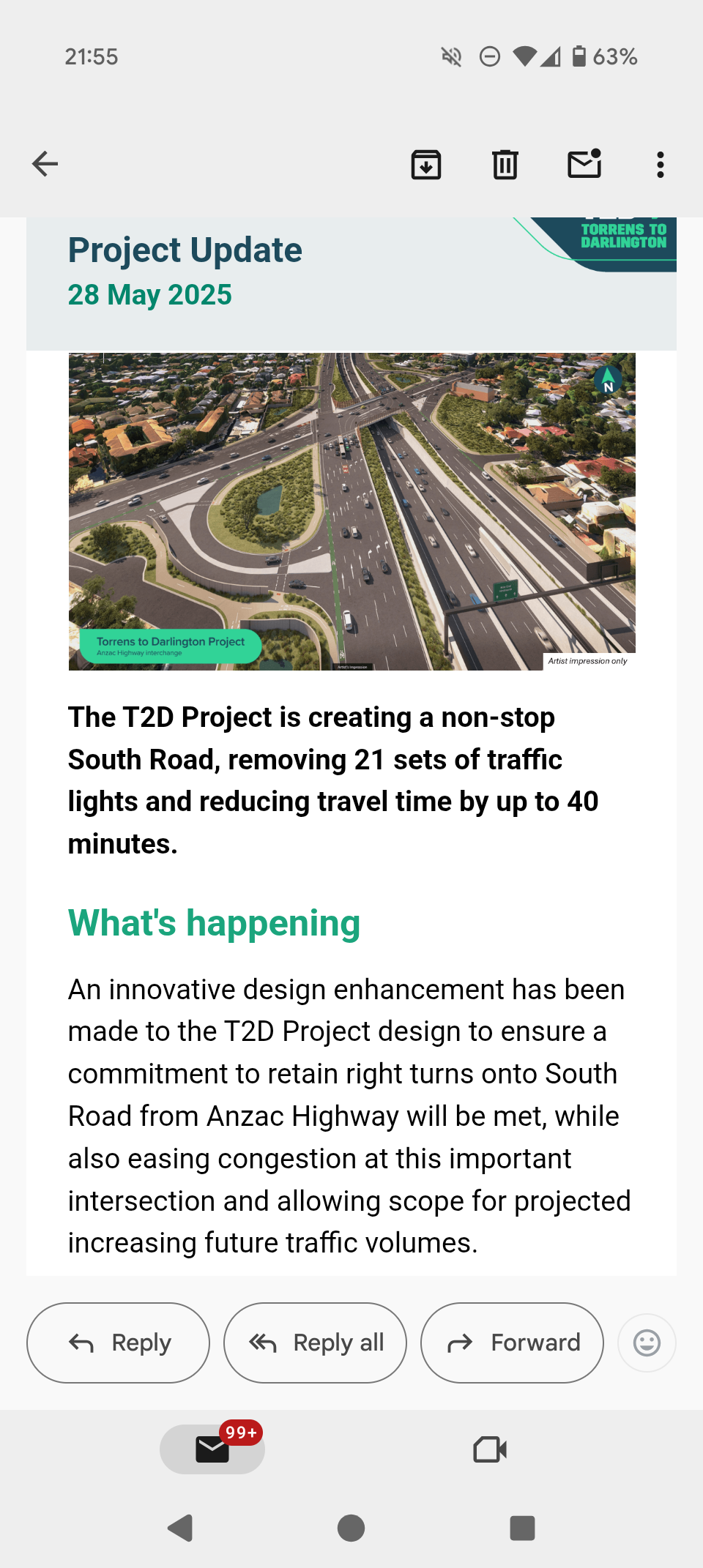The width and height of the screenshot is (703, 1568).
Task: Delete this email
Action: pos(505,165)
